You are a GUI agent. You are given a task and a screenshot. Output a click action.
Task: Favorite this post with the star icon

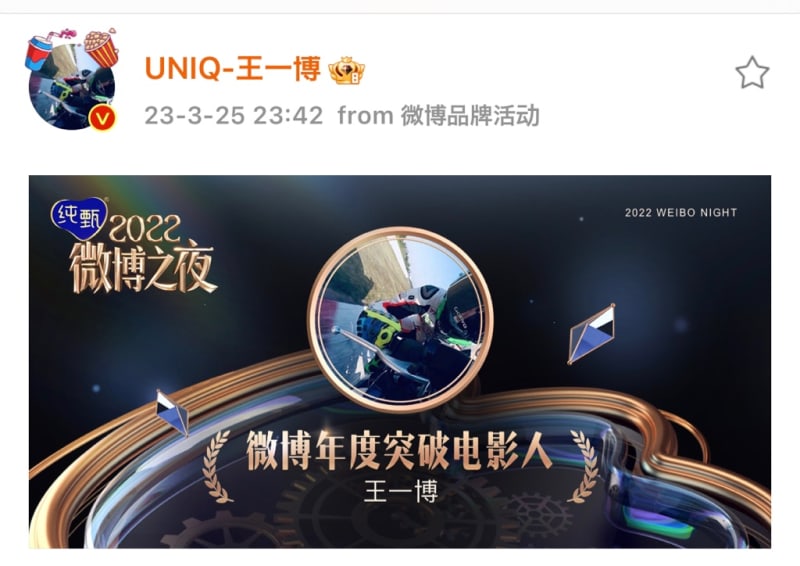tap(752, 72)
